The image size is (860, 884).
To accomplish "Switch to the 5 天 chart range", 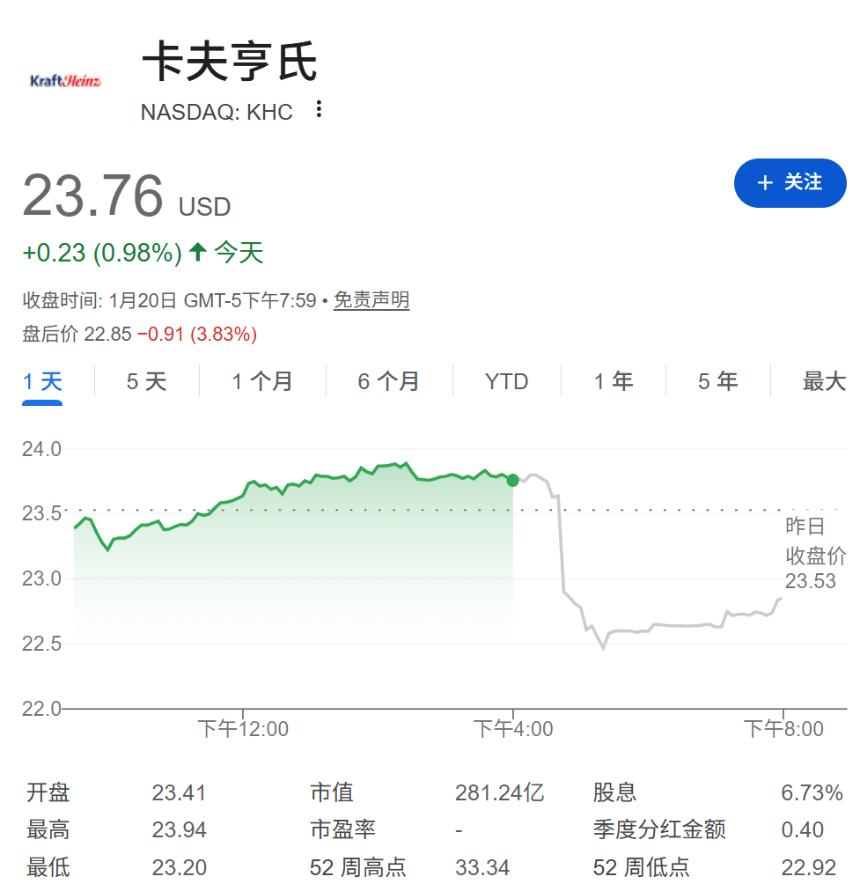I will 144,381.
